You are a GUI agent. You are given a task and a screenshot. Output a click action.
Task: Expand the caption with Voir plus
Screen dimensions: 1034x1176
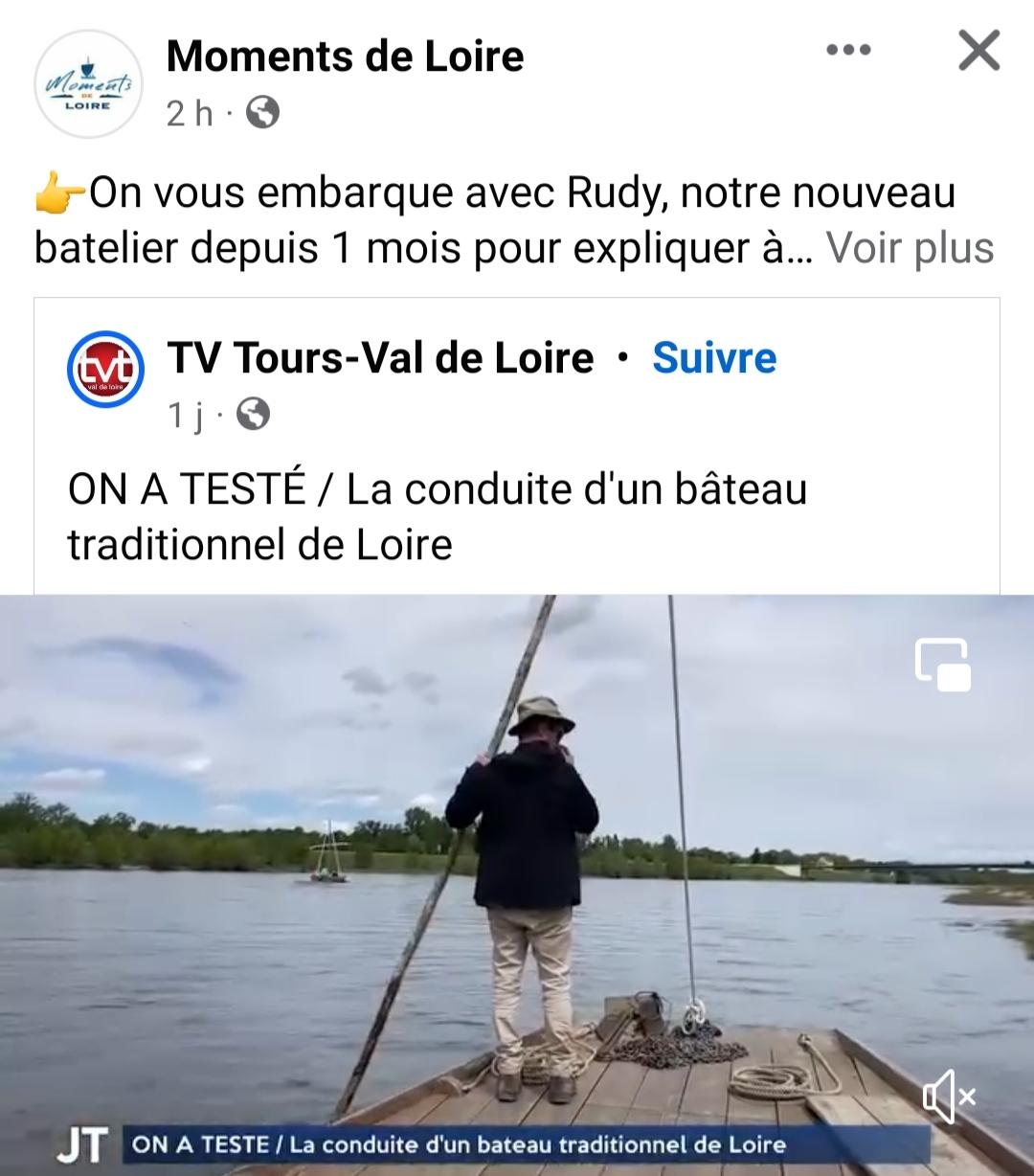pyautogui.click(x=910, y=248)
